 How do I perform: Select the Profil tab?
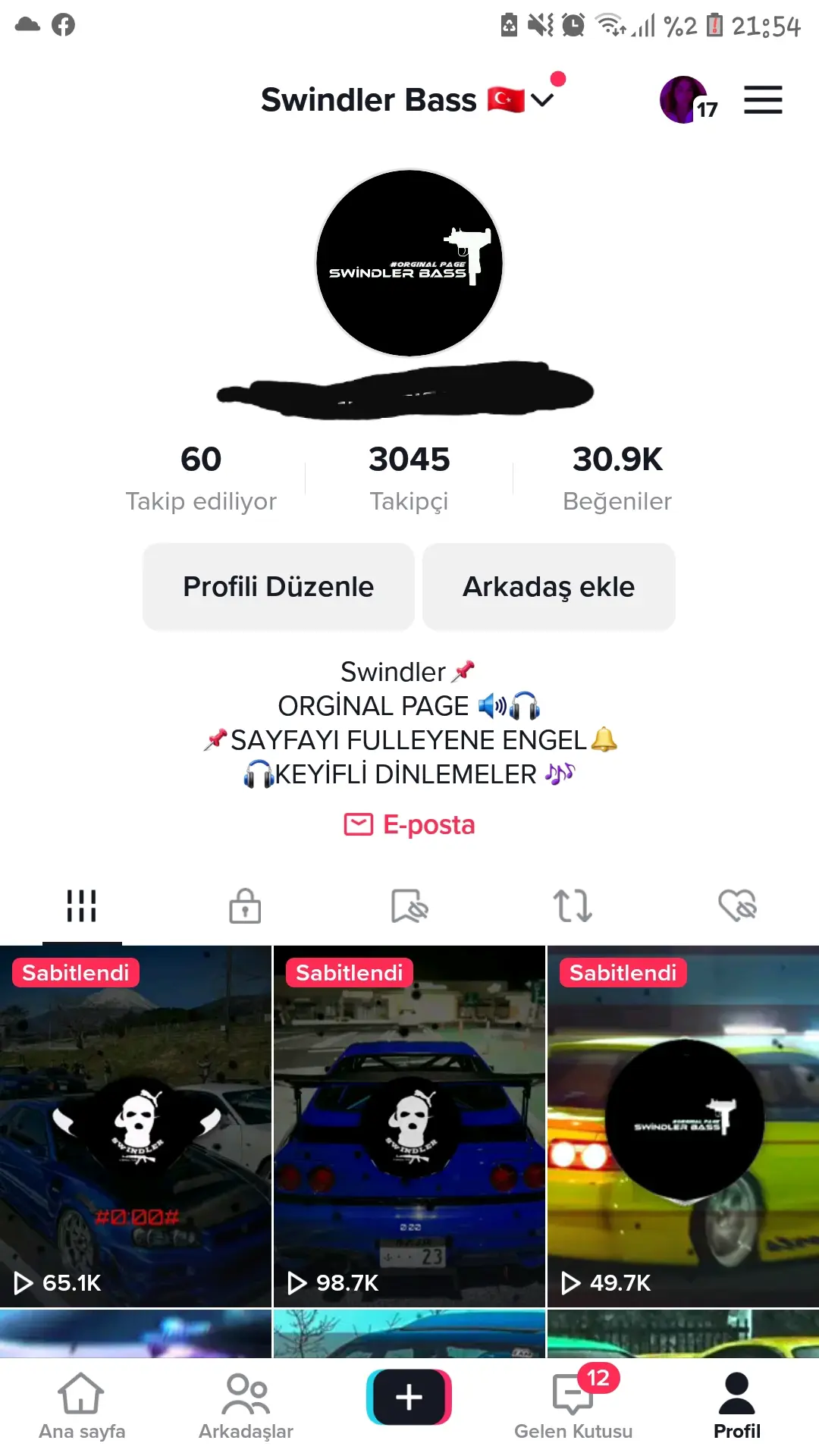pyautogui.click(x=737, y=1405)
